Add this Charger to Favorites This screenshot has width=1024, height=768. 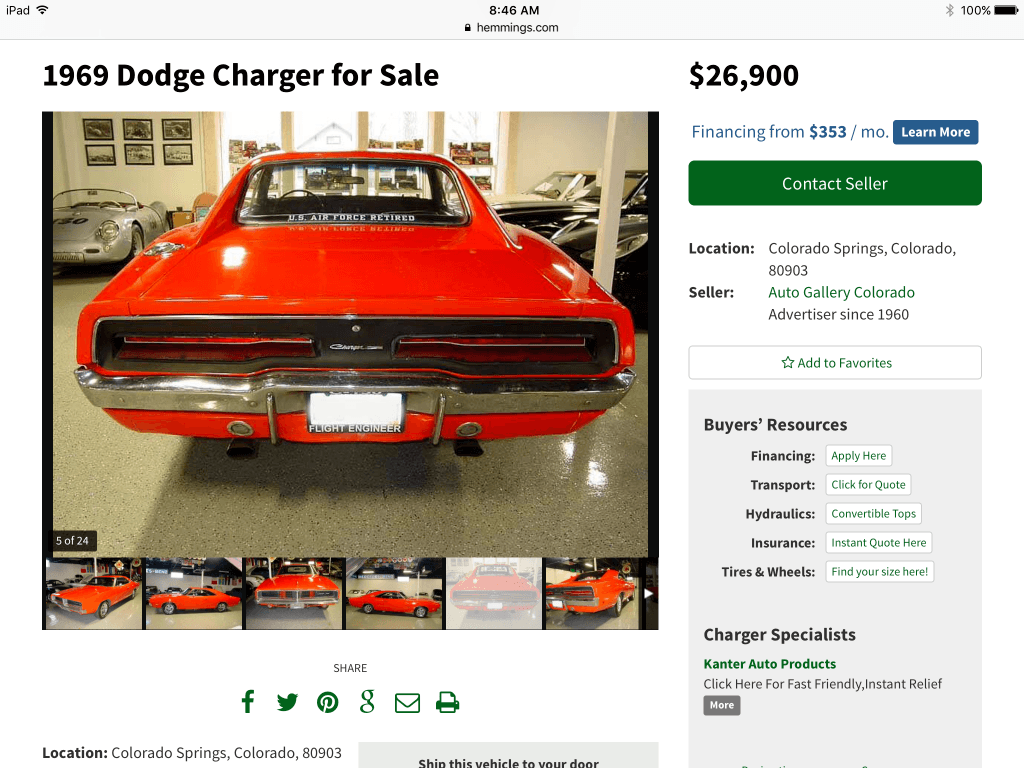pos(834,362)
